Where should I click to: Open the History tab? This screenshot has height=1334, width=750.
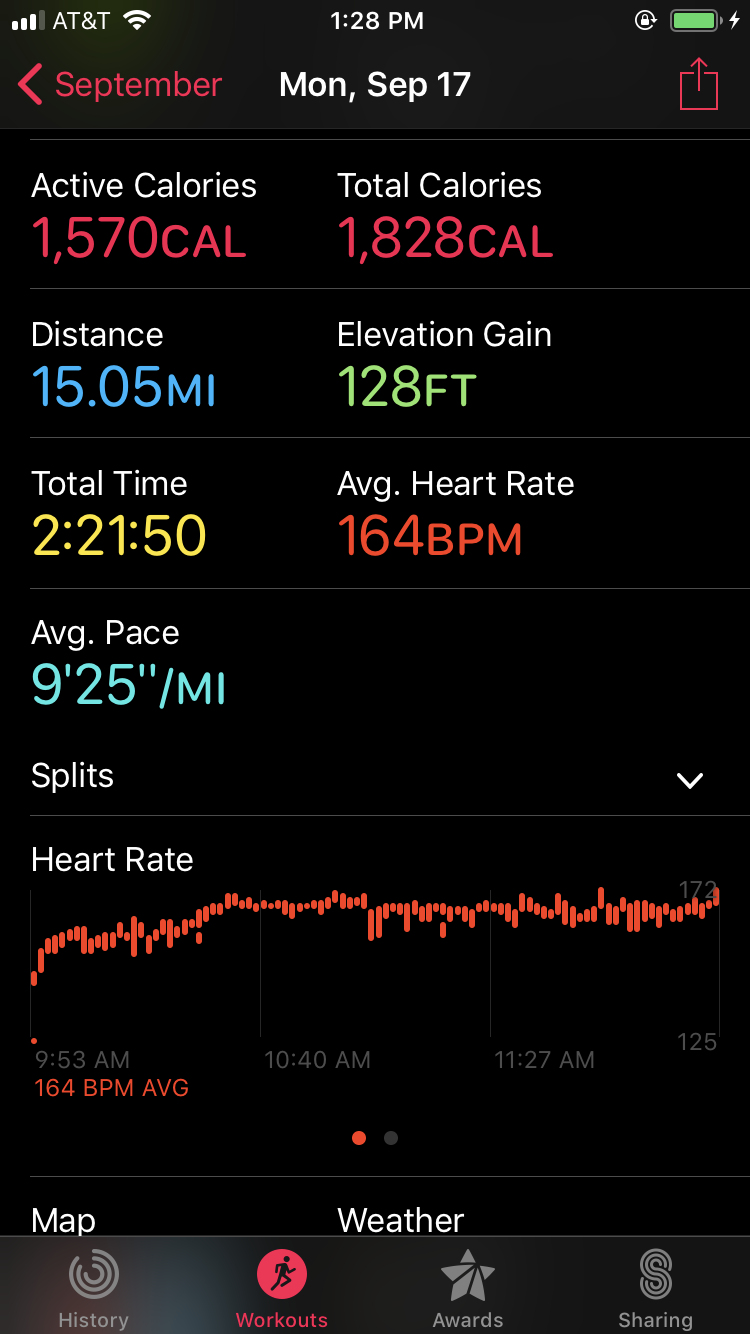coord(93,1290)
